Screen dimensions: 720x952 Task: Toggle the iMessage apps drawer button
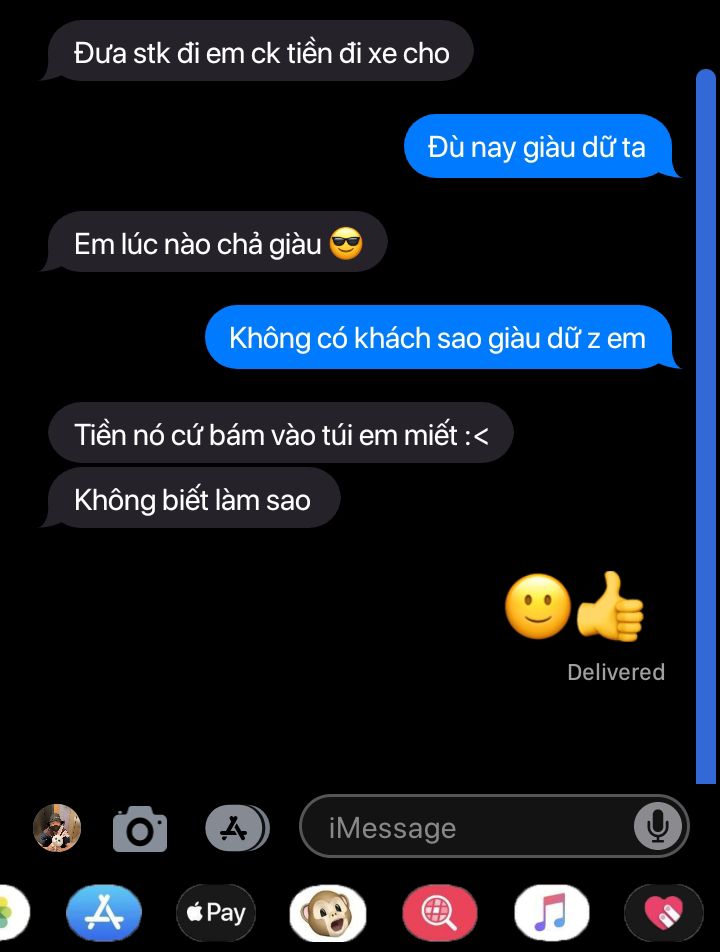[237, 828]
